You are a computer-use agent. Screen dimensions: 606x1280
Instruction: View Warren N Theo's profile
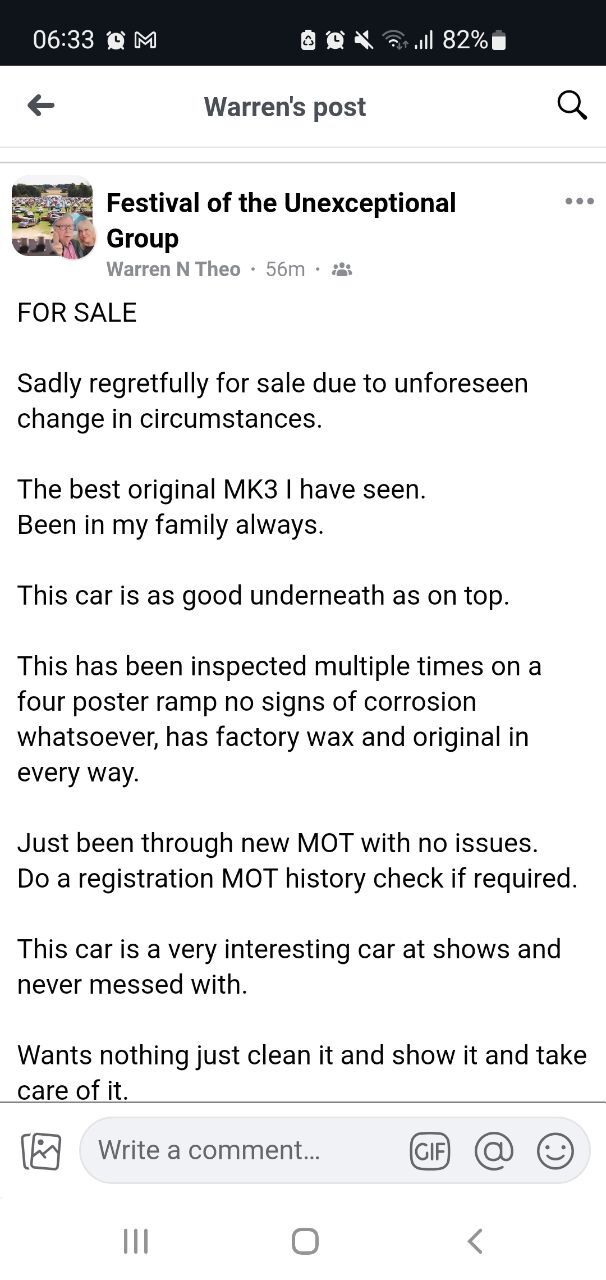pos(173,269)
